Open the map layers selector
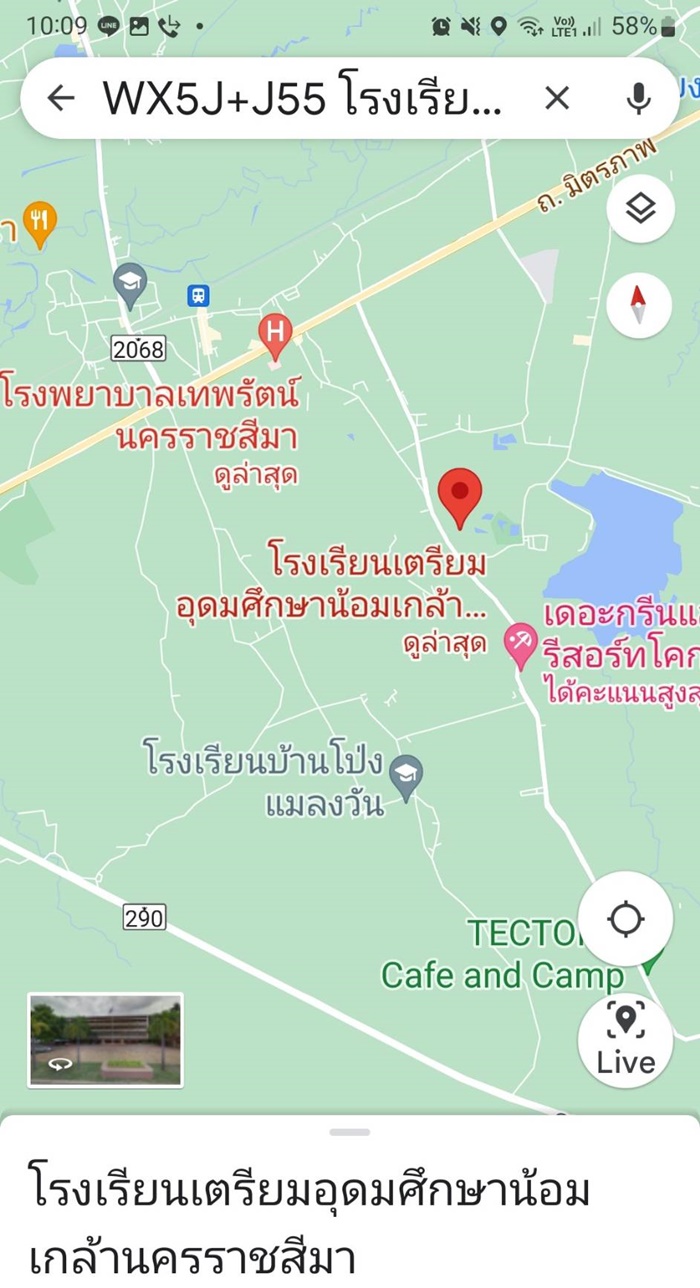The image size is (700, 1288). 640,209
